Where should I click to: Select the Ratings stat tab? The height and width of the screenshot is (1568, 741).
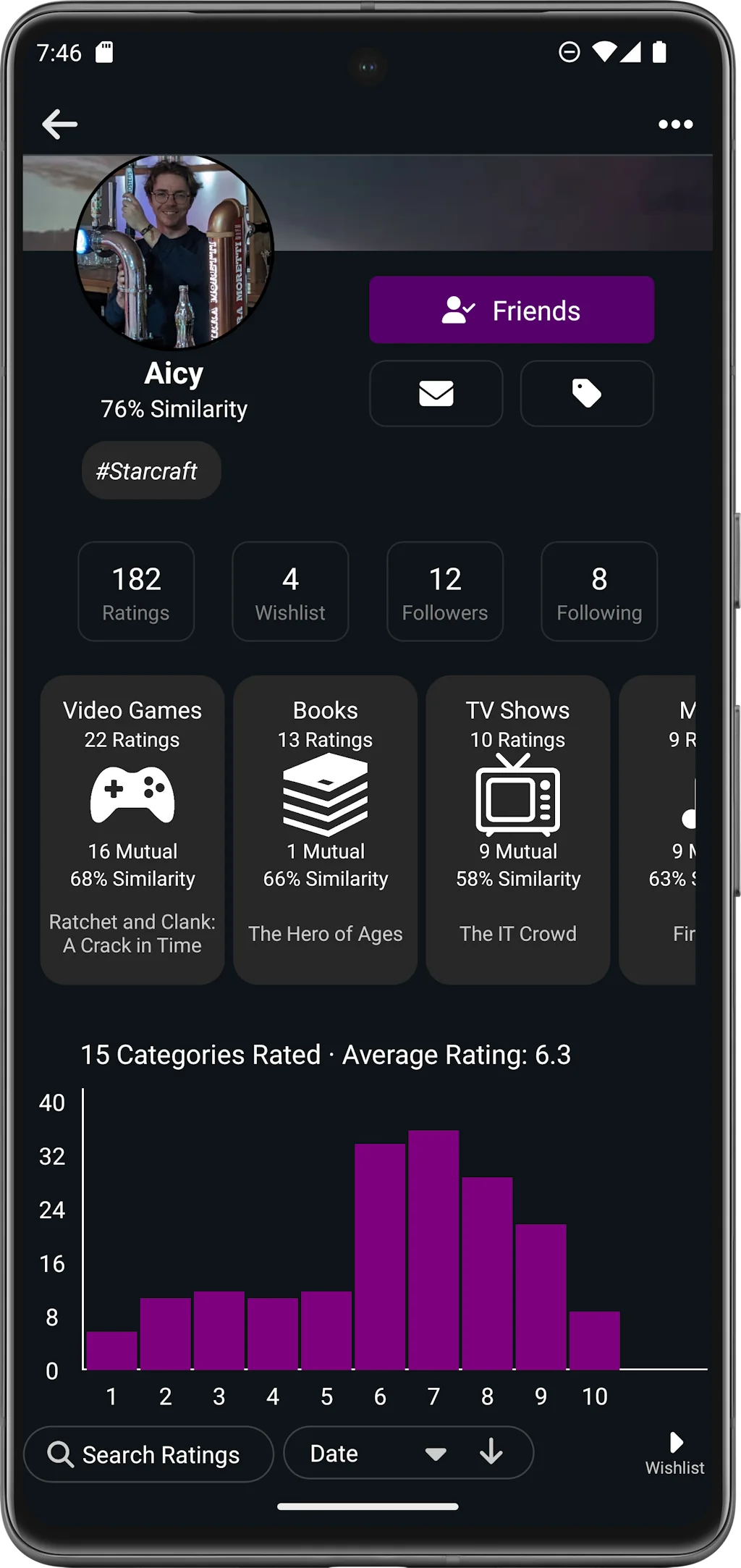pyautogui.click(x=136, y=591)
